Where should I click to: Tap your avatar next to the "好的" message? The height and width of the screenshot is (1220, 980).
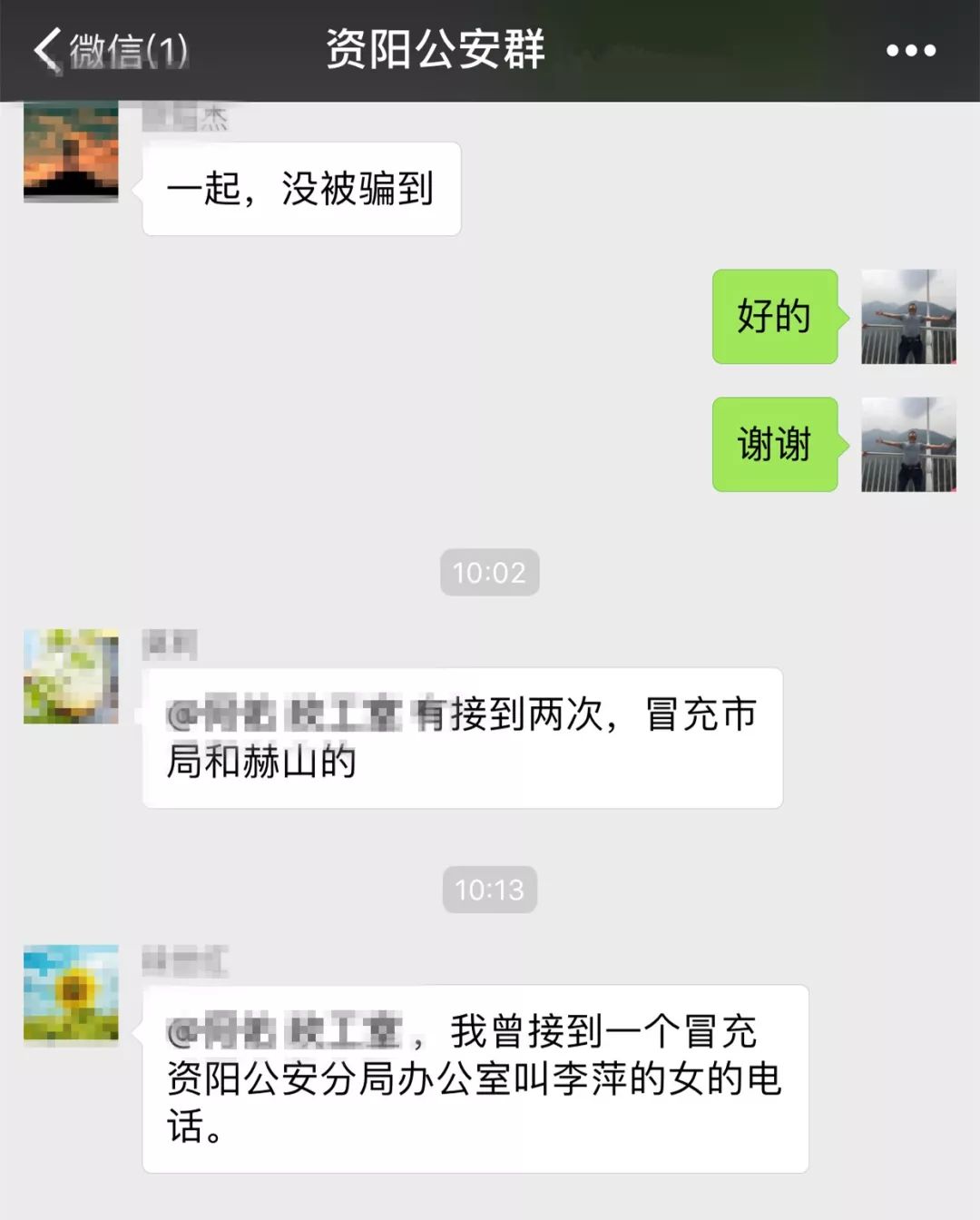907,317
